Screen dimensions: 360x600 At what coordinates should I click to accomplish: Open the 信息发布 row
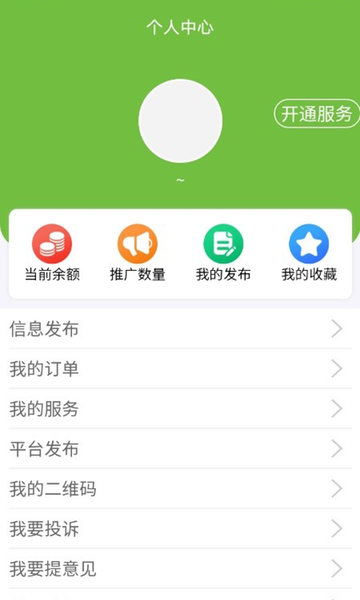coord(180,329)
